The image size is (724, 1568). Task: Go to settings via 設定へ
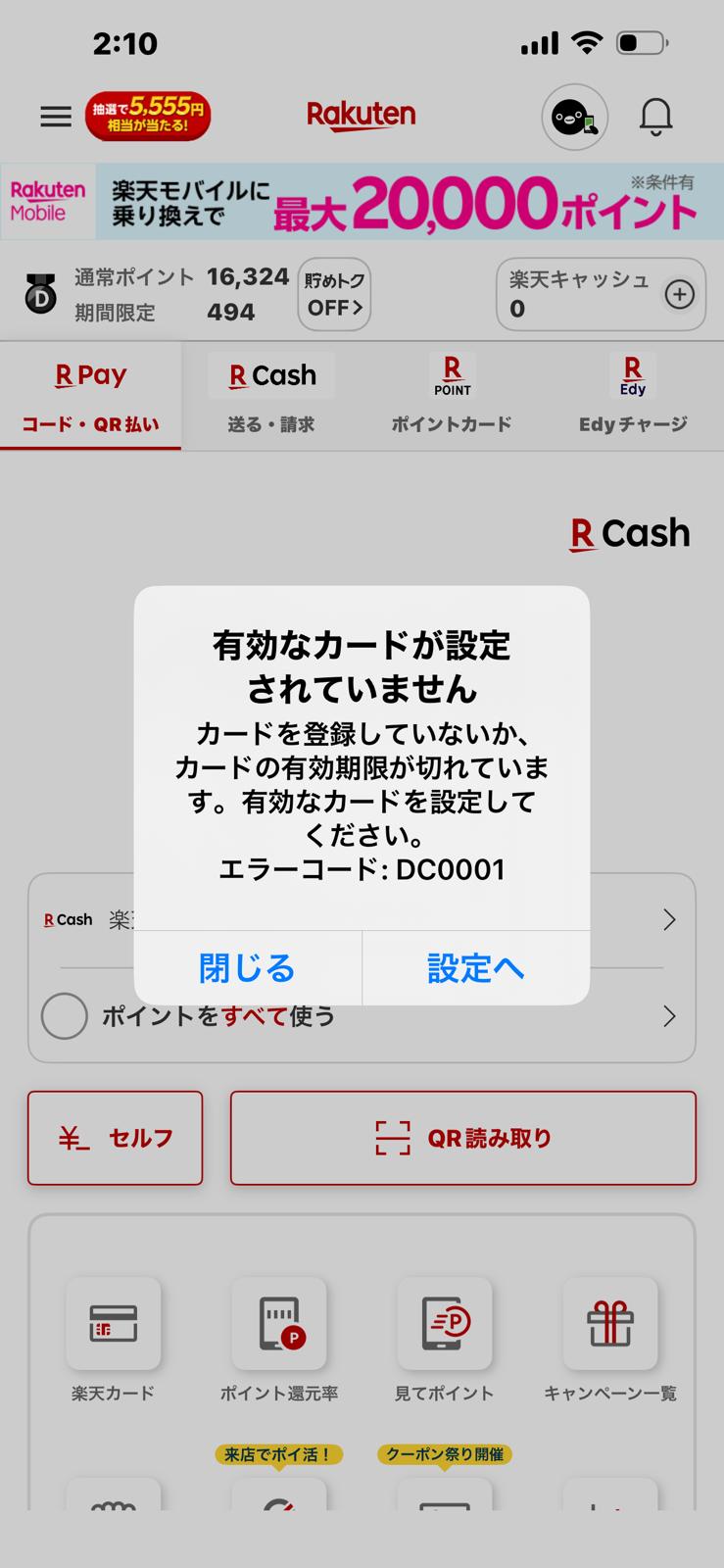click(476, 968)
